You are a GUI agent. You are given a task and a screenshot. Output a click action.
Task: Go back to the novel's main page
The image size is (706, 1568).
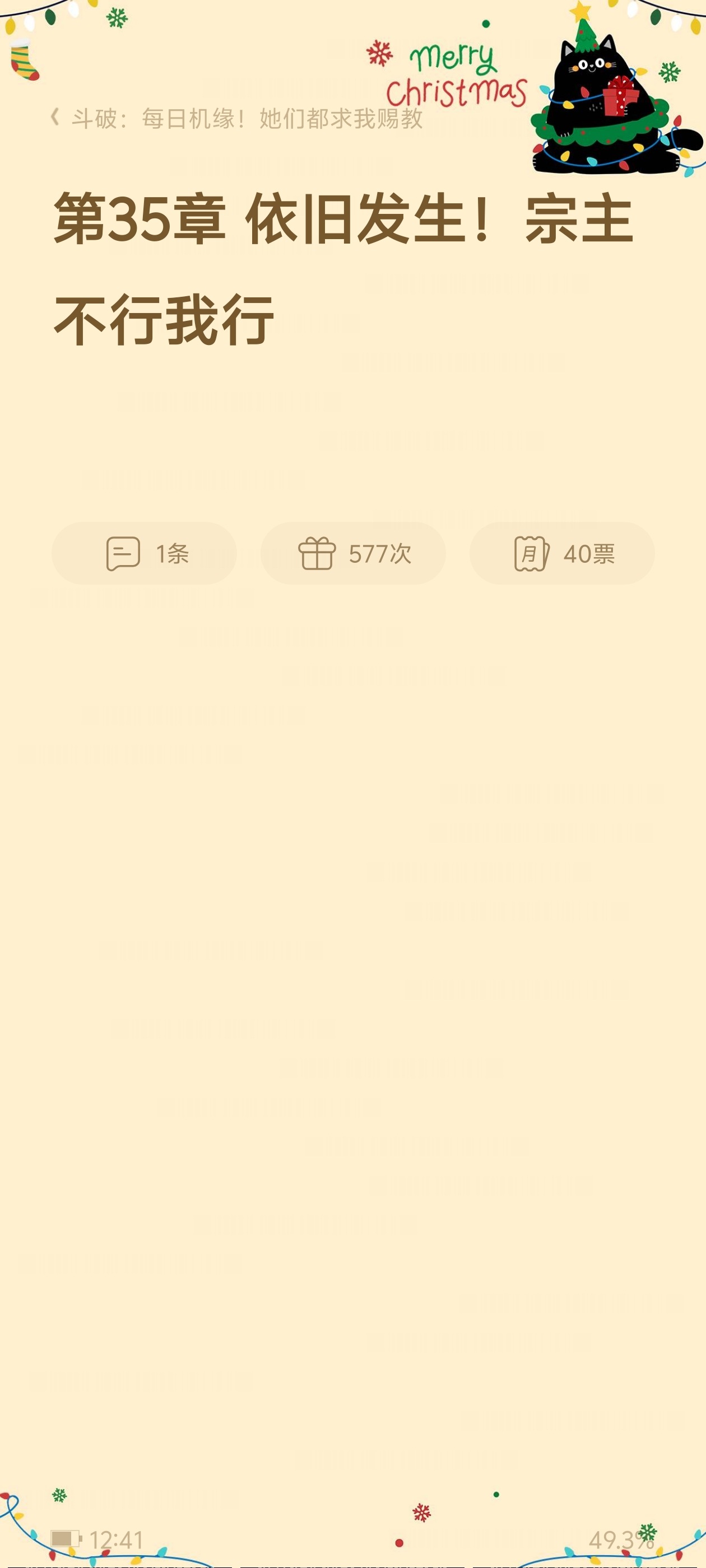(x=236, y=118)
